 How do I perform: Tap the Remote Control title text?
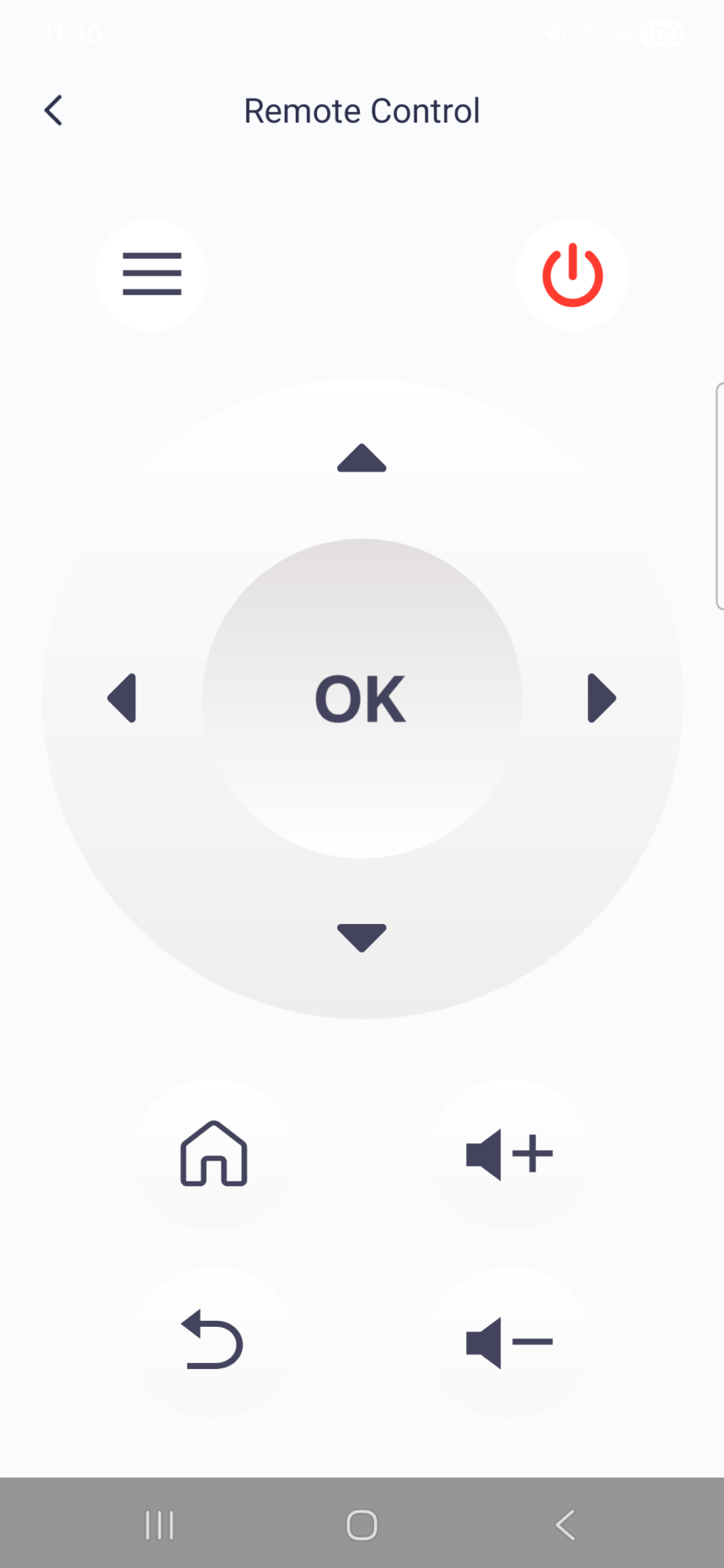(362, 109)
